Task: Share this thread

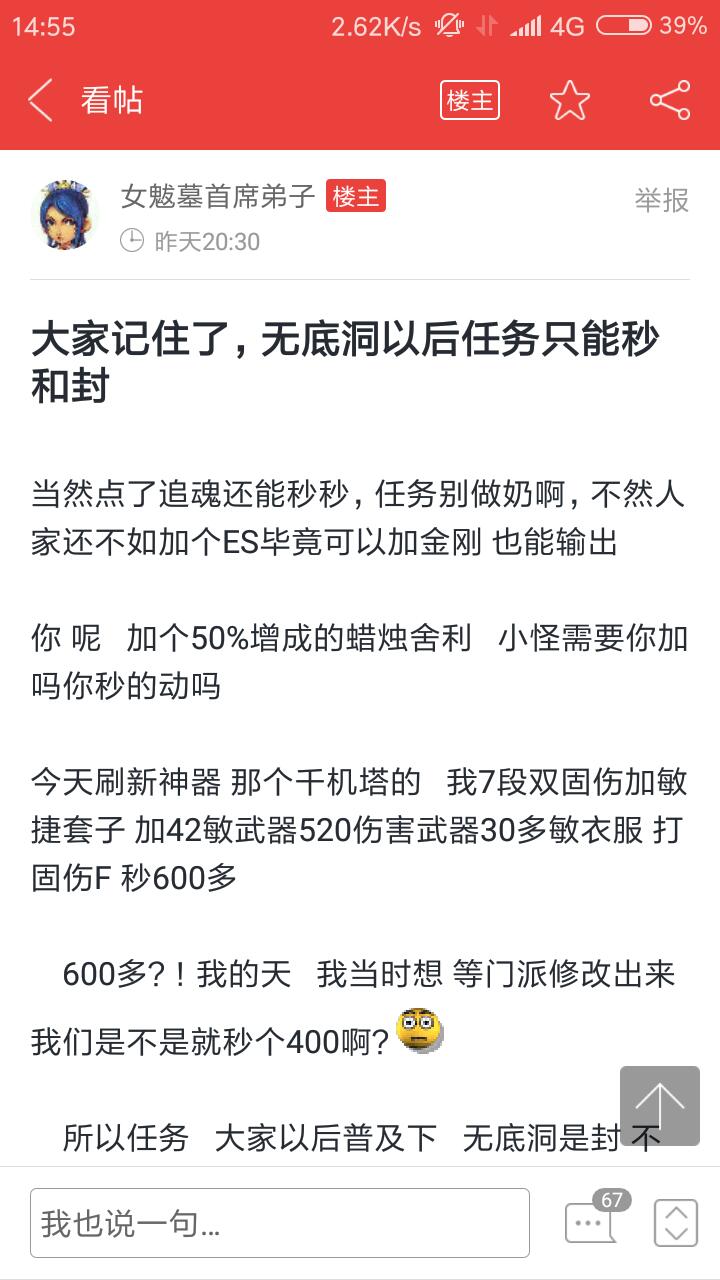Action: pyautogui.click(x=670, y=100)
